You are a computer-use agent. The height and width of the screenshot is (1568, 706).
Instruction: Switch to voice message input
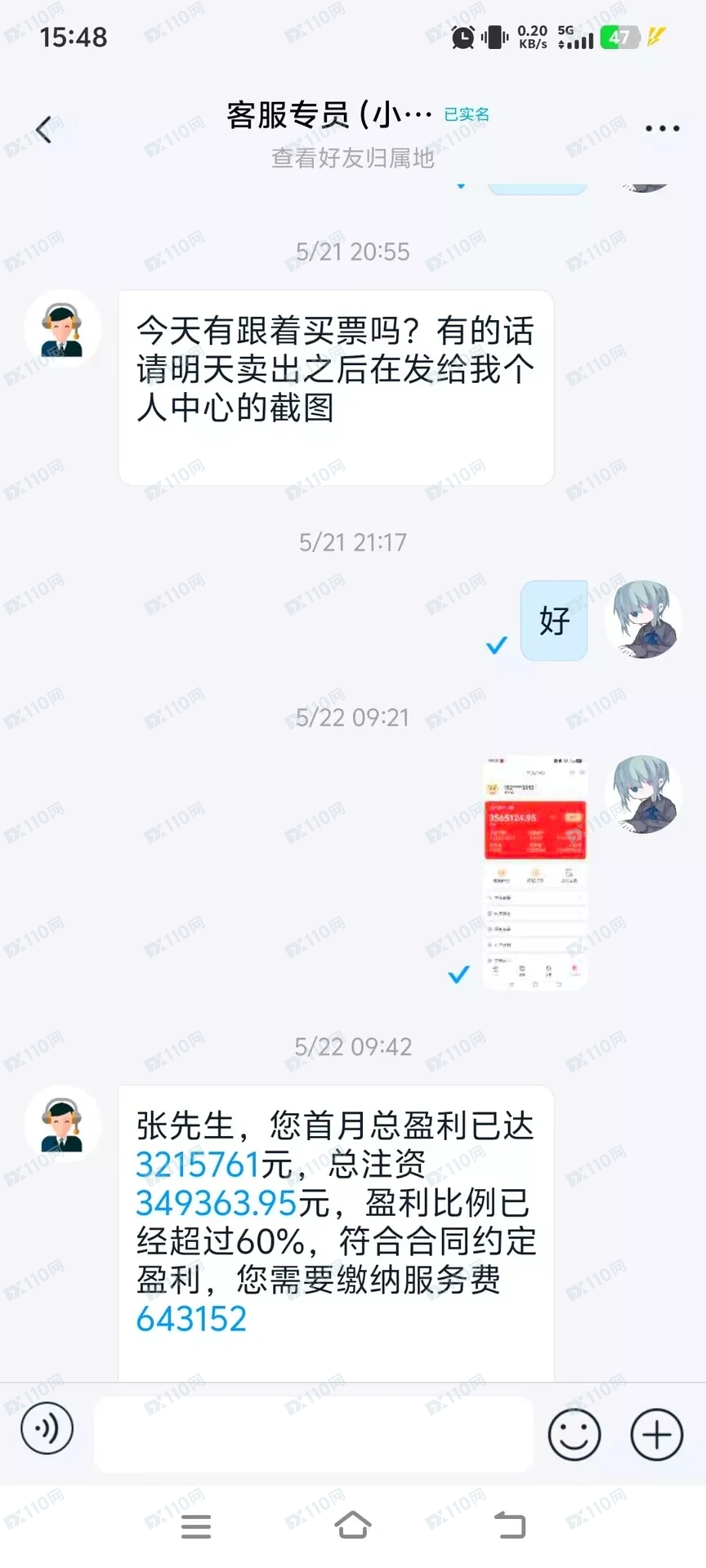pyautogui.click(x=47, y=1428)
